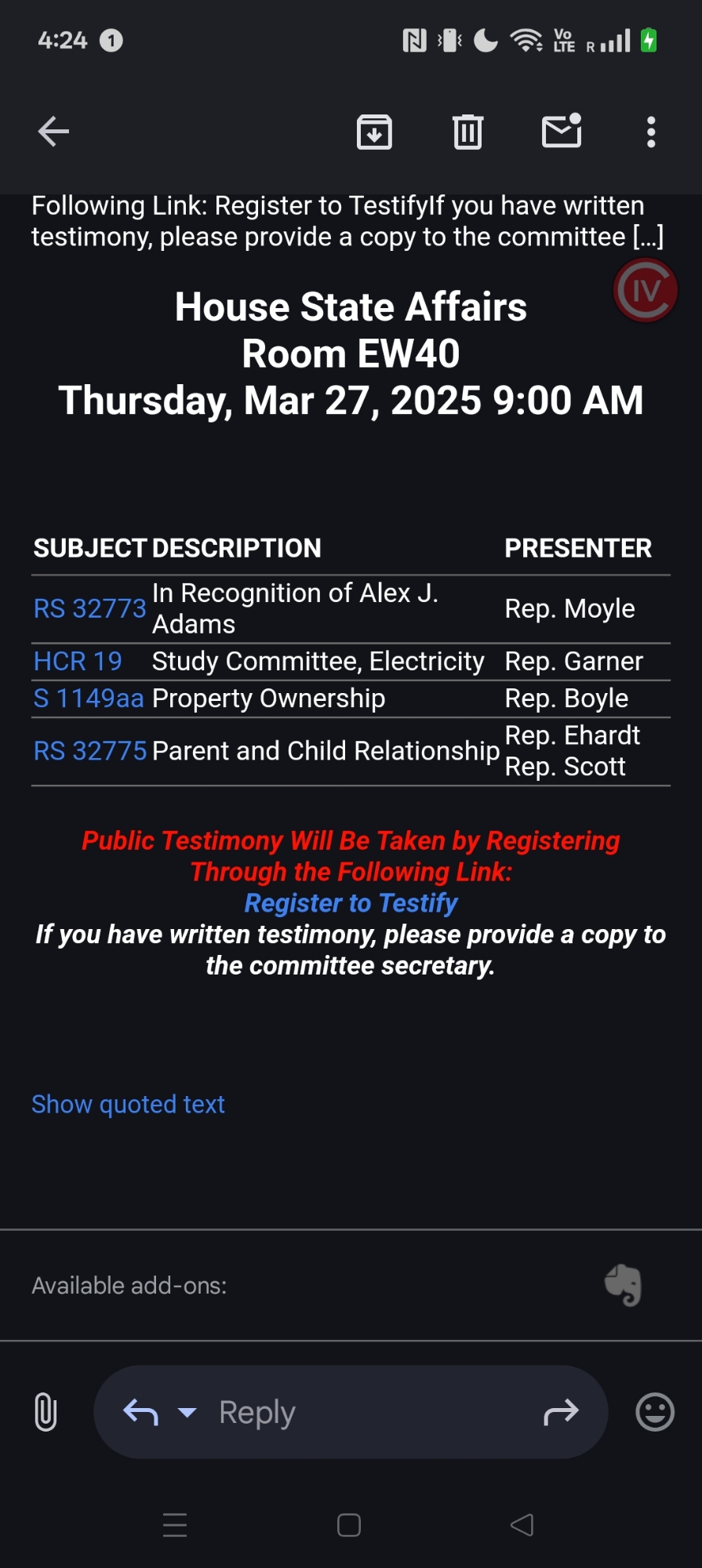Forward this email
The width and height of the screenshot is (702, 1568).
click(561, 1413)
